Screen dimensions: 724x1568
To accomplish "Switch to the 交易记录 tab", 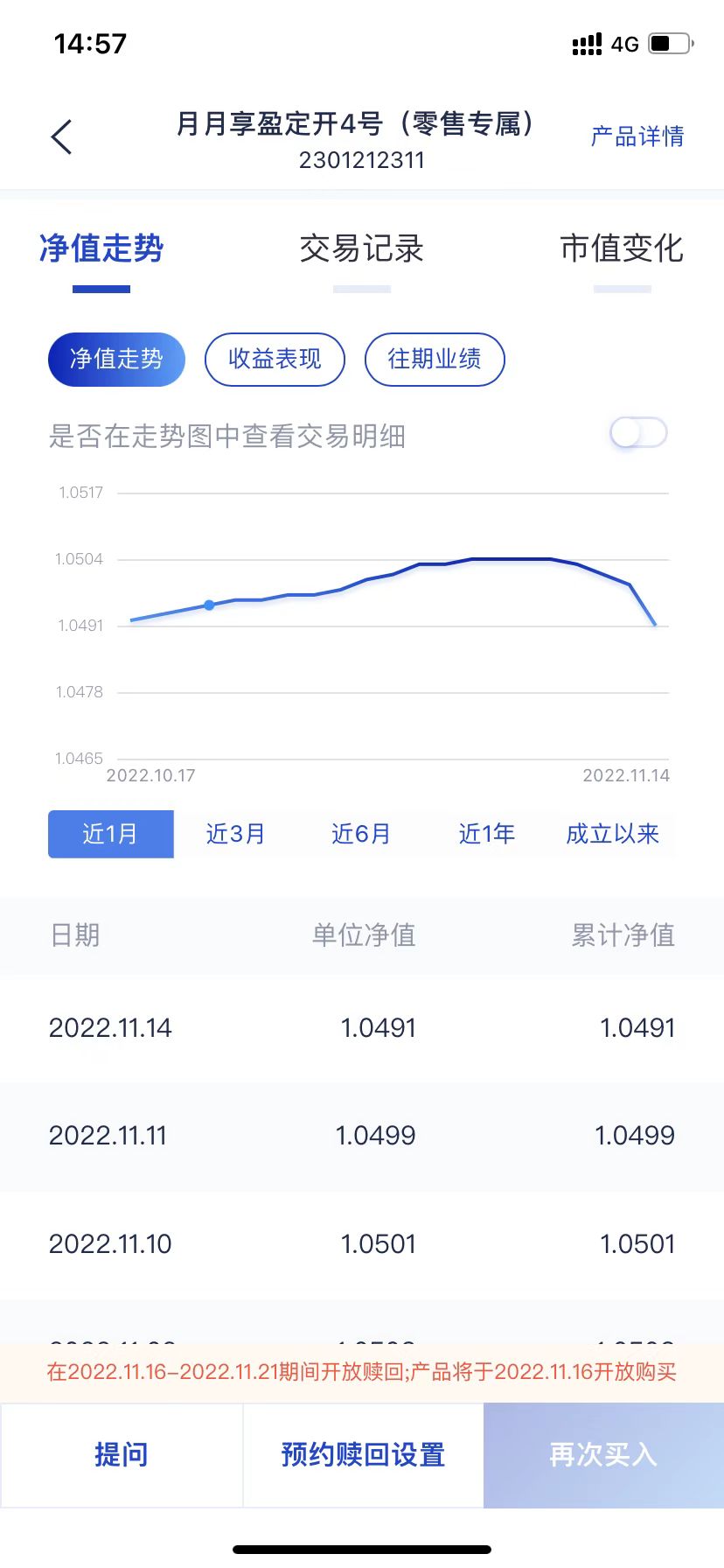I will coord(361,249).
